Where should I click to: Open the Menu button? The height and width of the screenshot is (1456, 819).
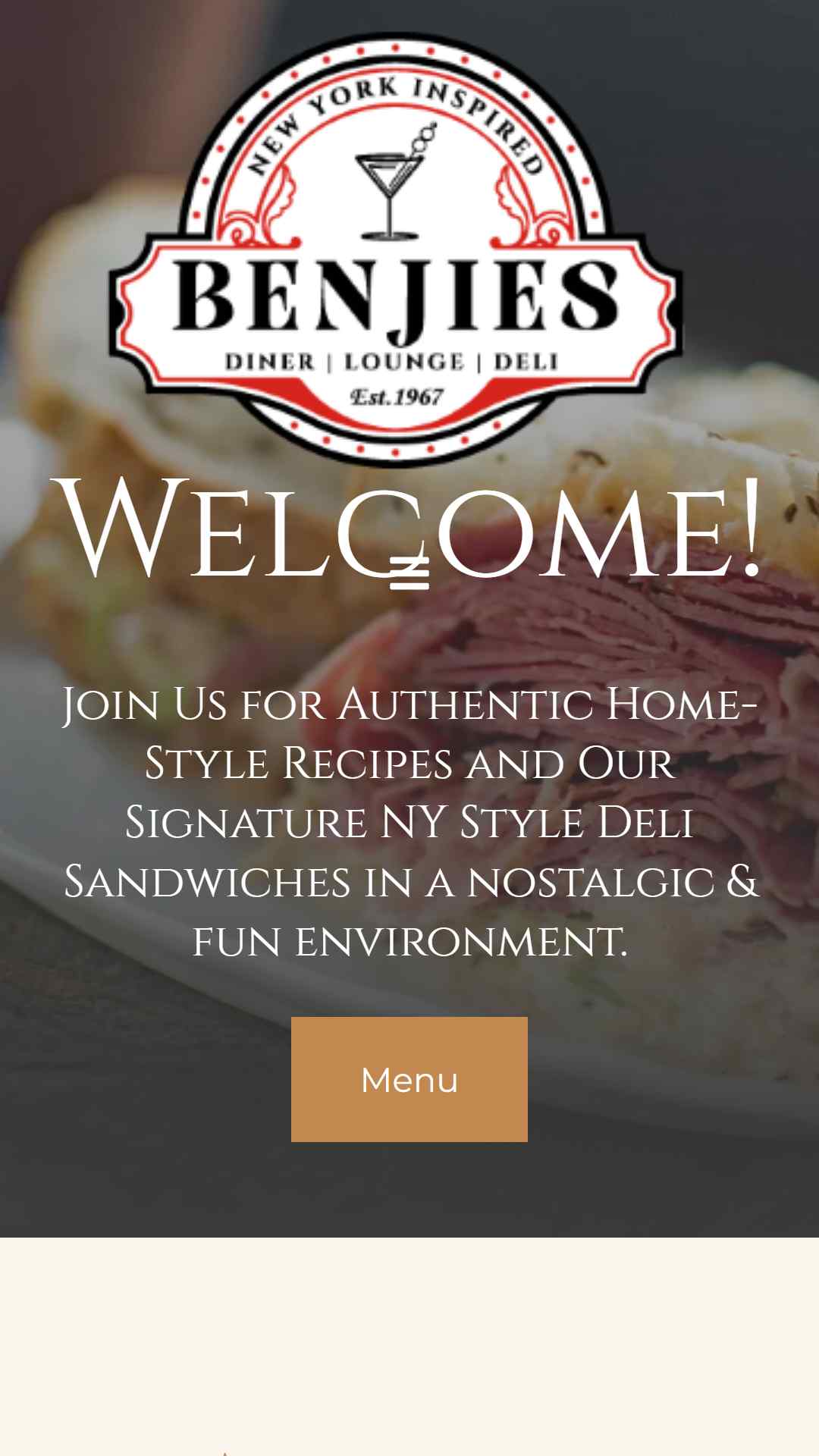pos(409,1079)
